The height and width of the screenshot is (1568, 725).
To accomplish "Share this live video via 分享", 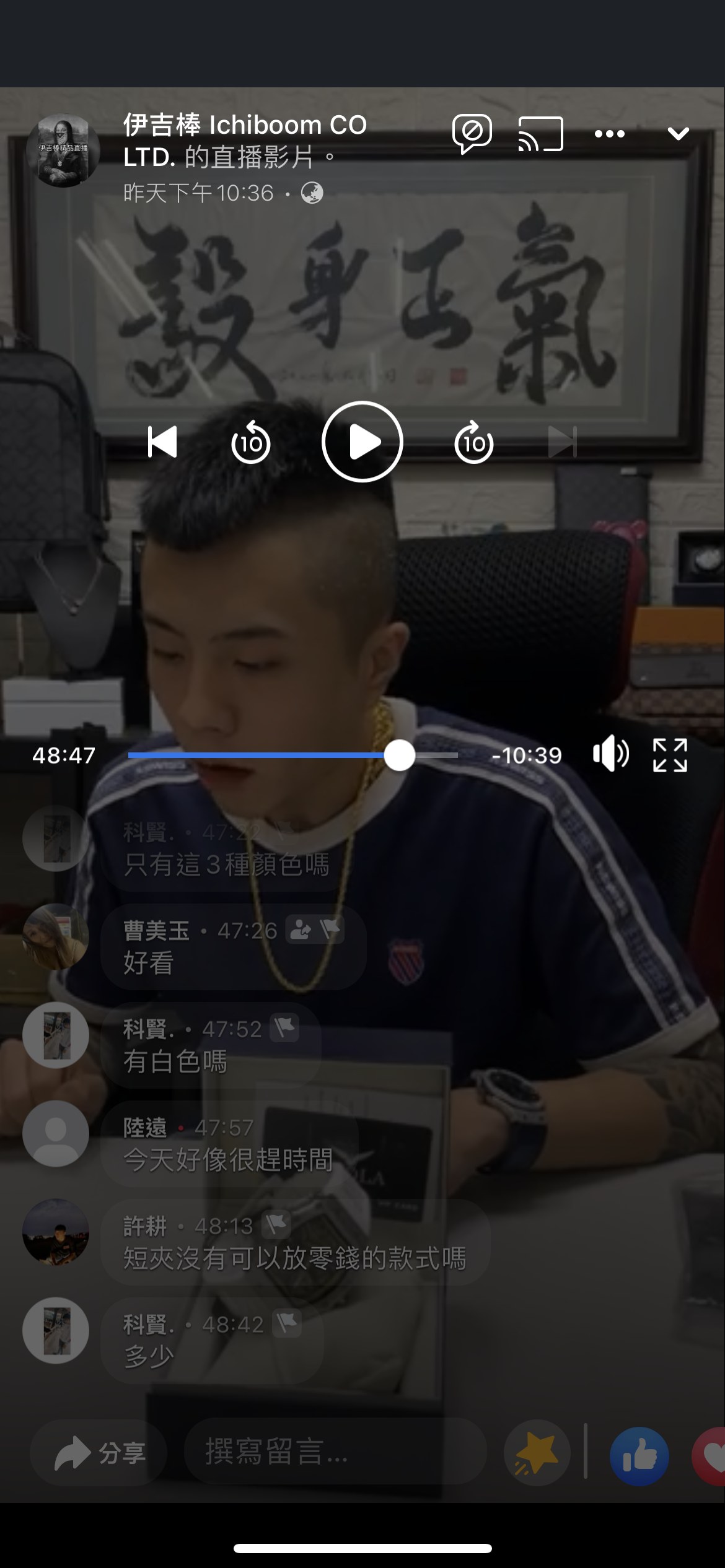I will [99, 1452].
